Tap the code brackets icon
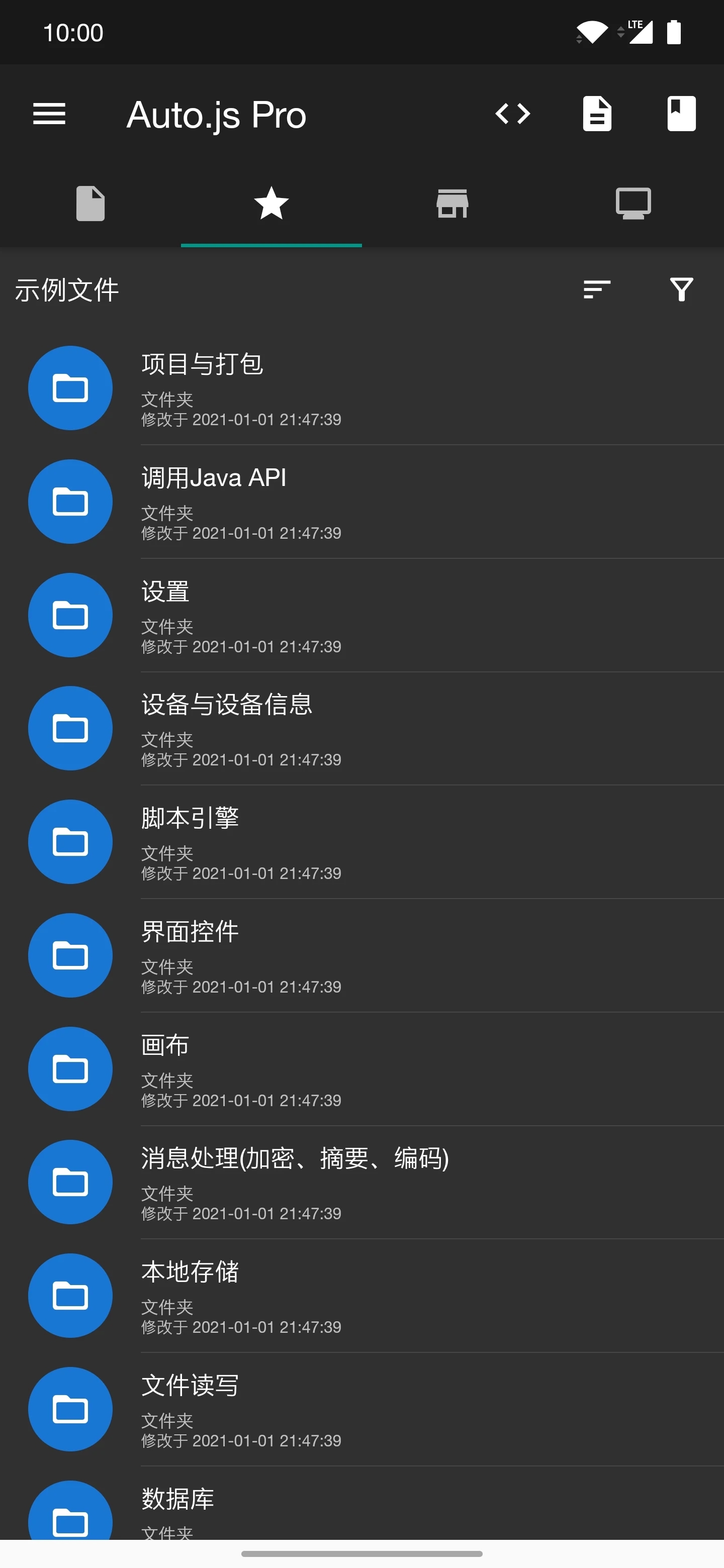 tap(513, 114)
